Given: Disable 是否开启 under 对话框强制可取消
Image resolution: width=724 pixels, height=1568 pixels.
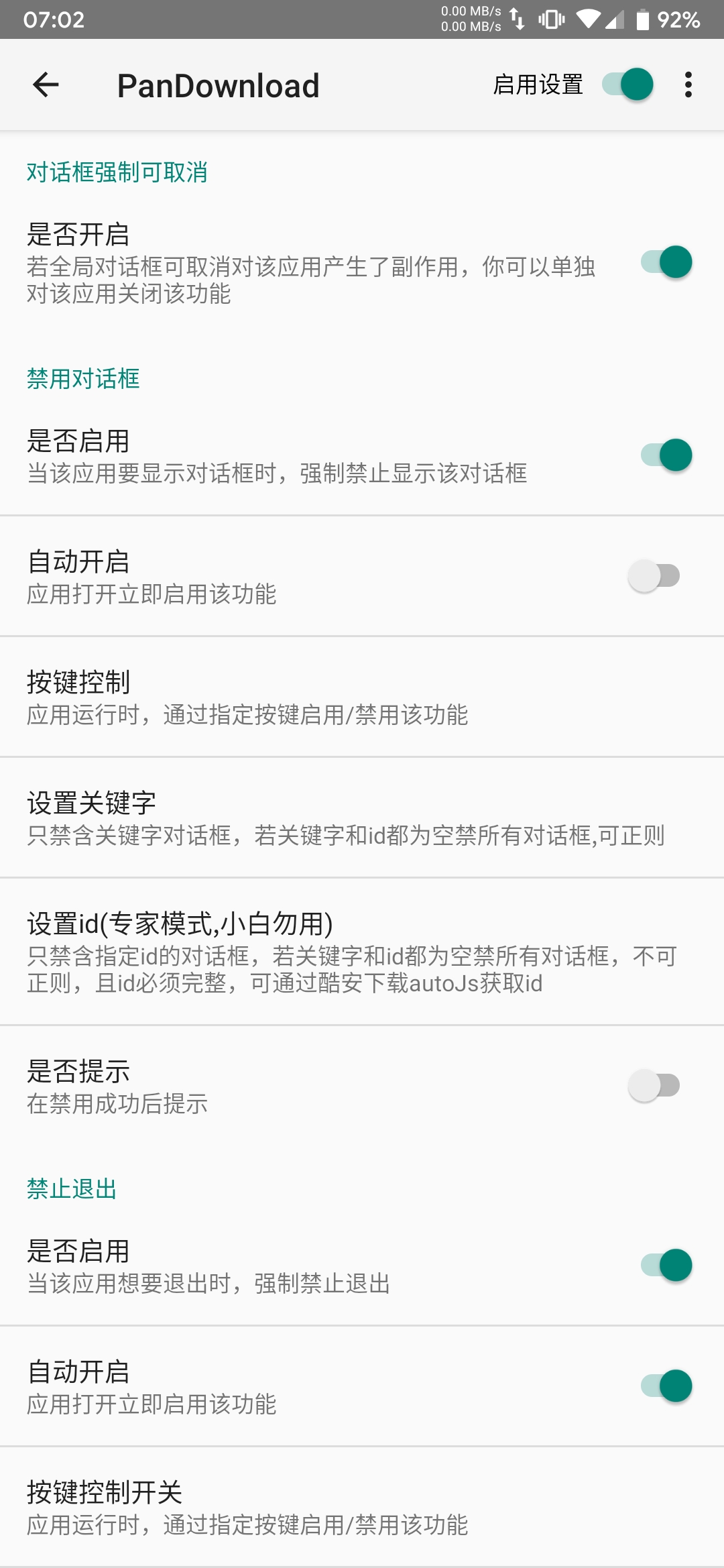Looking at the screenshot, I should pyautogui.click(x=666, y=262).
